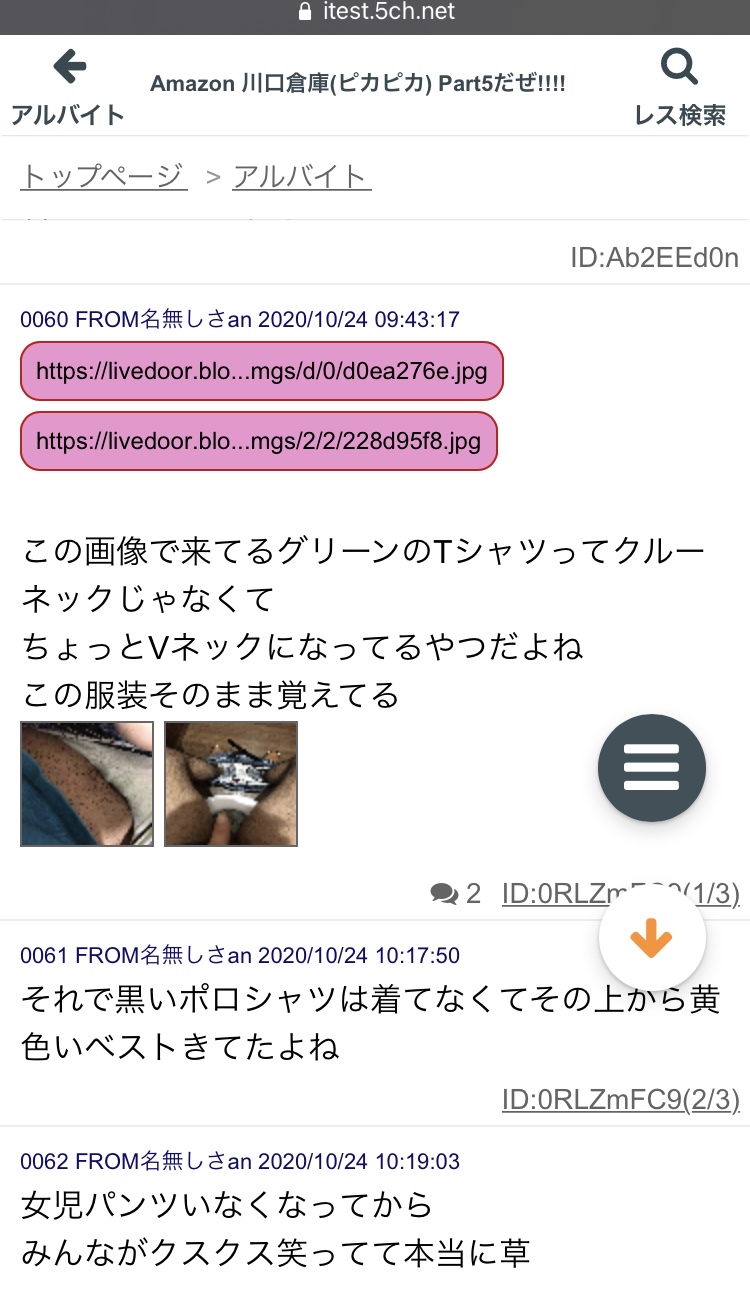
Task: Jump down with the orange arrow button
Action: [652, 938]
